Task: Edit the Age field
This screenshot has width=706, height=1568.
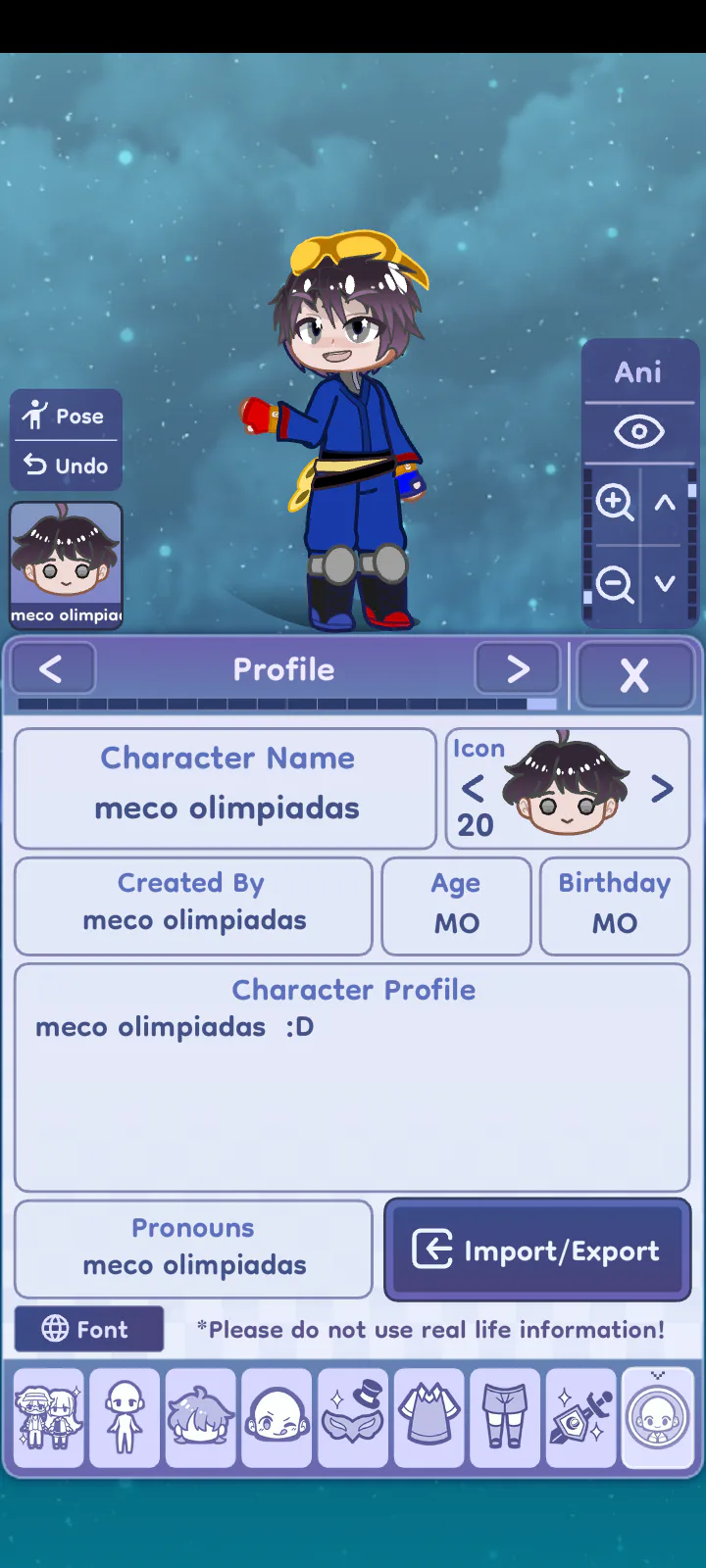Action: tap(456, 906)
